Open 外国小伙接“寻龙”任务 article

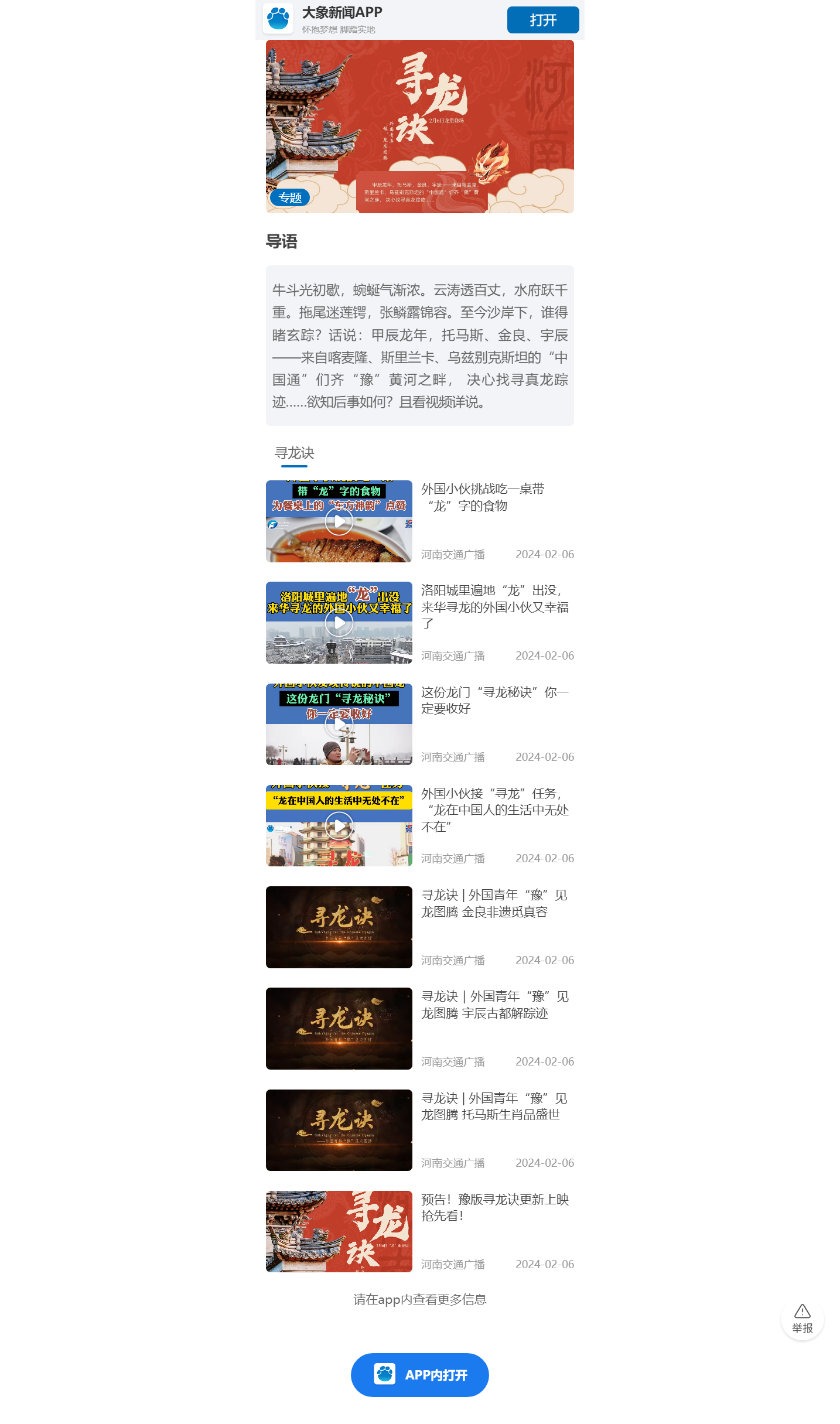(x=494, y=810)
